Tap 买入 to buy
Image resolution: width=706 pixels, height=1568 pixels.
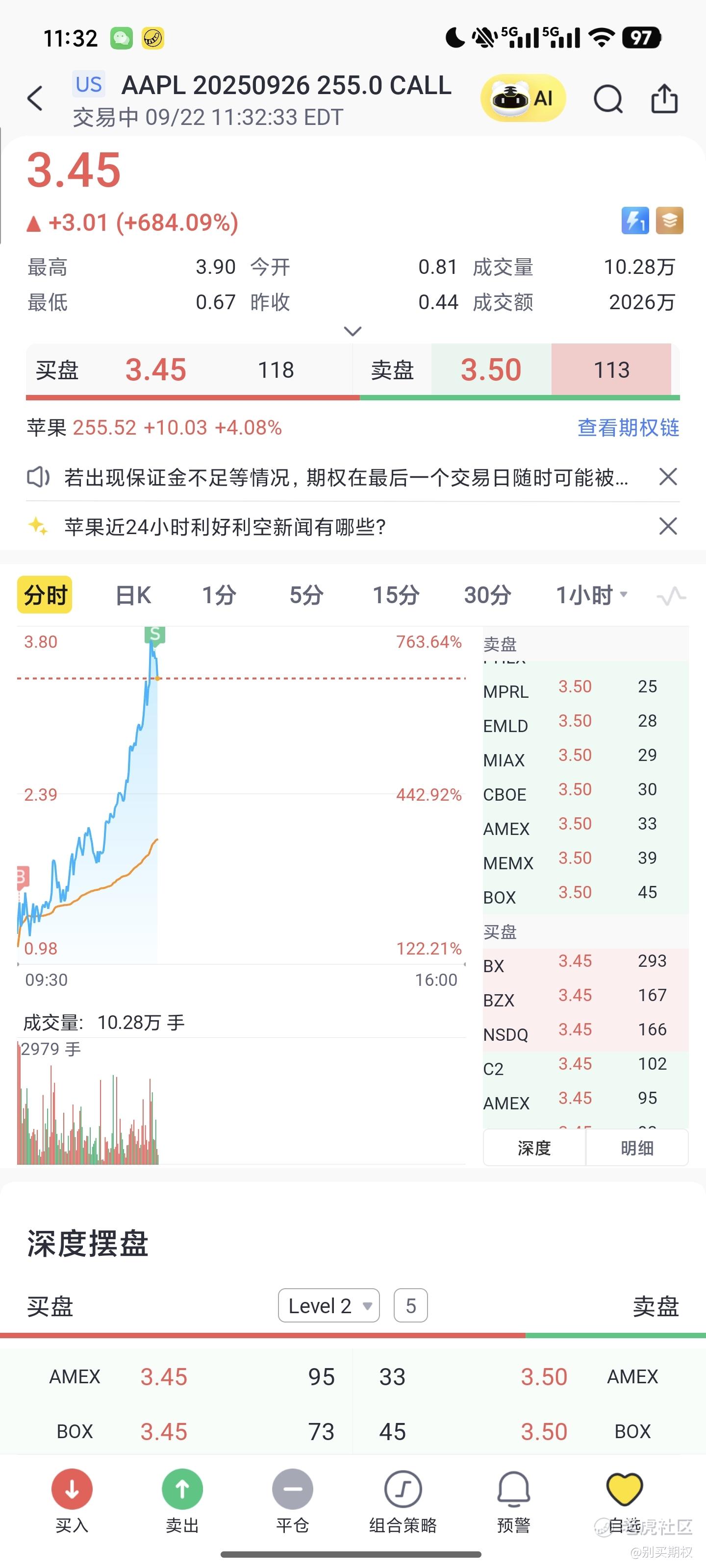click(x=72, y=1501)
